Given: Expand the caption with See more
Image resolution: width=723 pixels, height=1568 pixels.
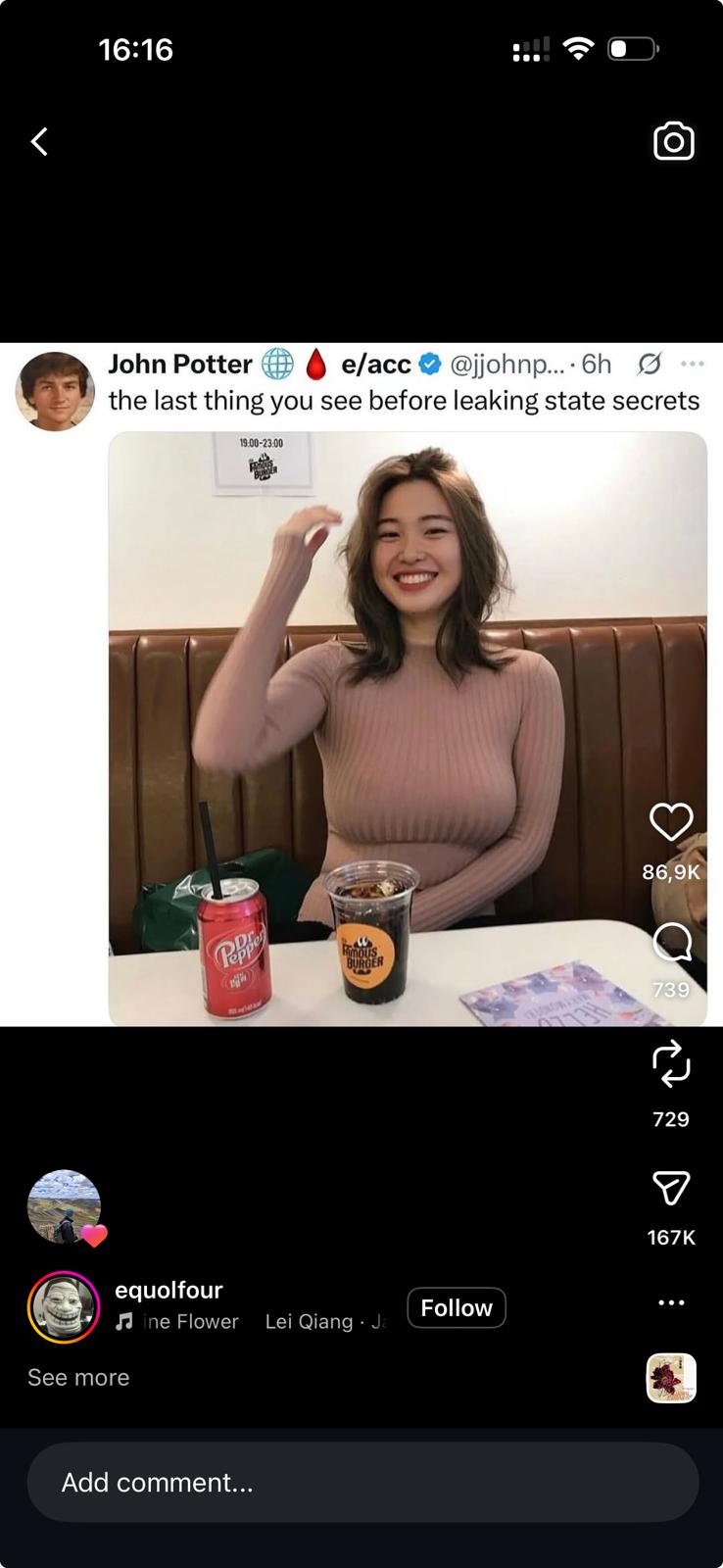Looking at the screenshot, I should tap(78, 1377).
